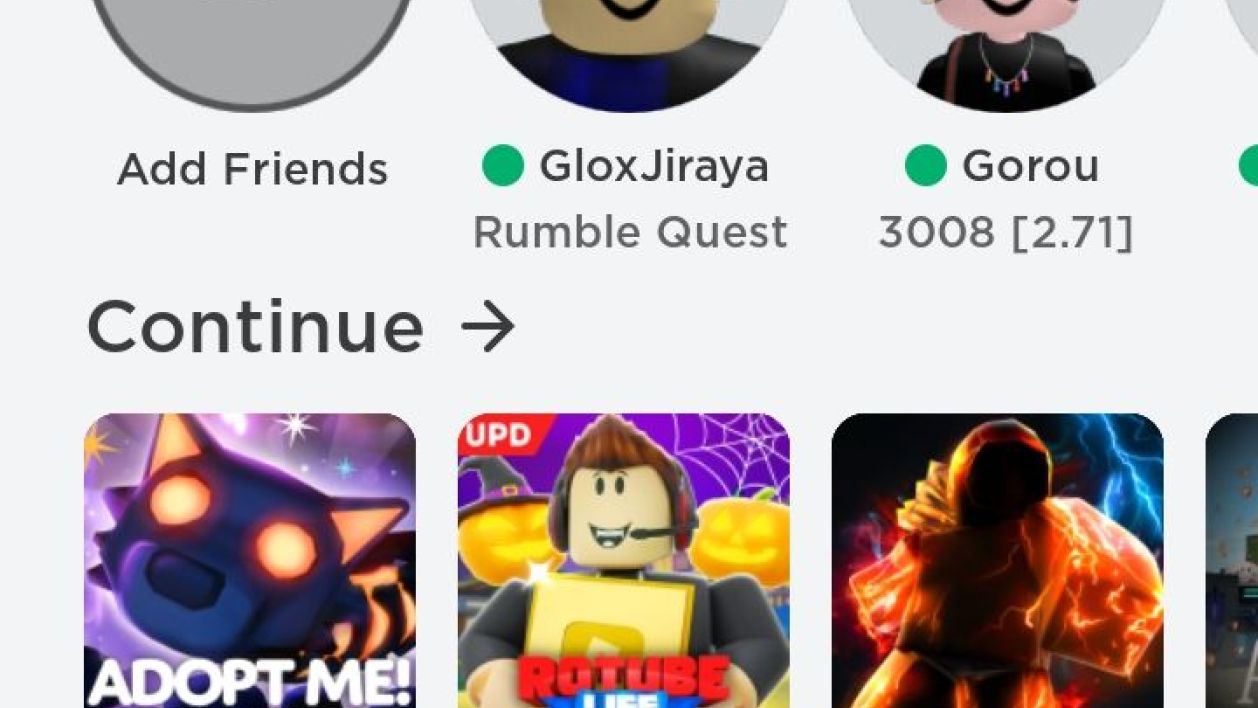The width and height of the screenshot is (1258, 708).
Task: Open the Continue section arrow
Action: 487,327
